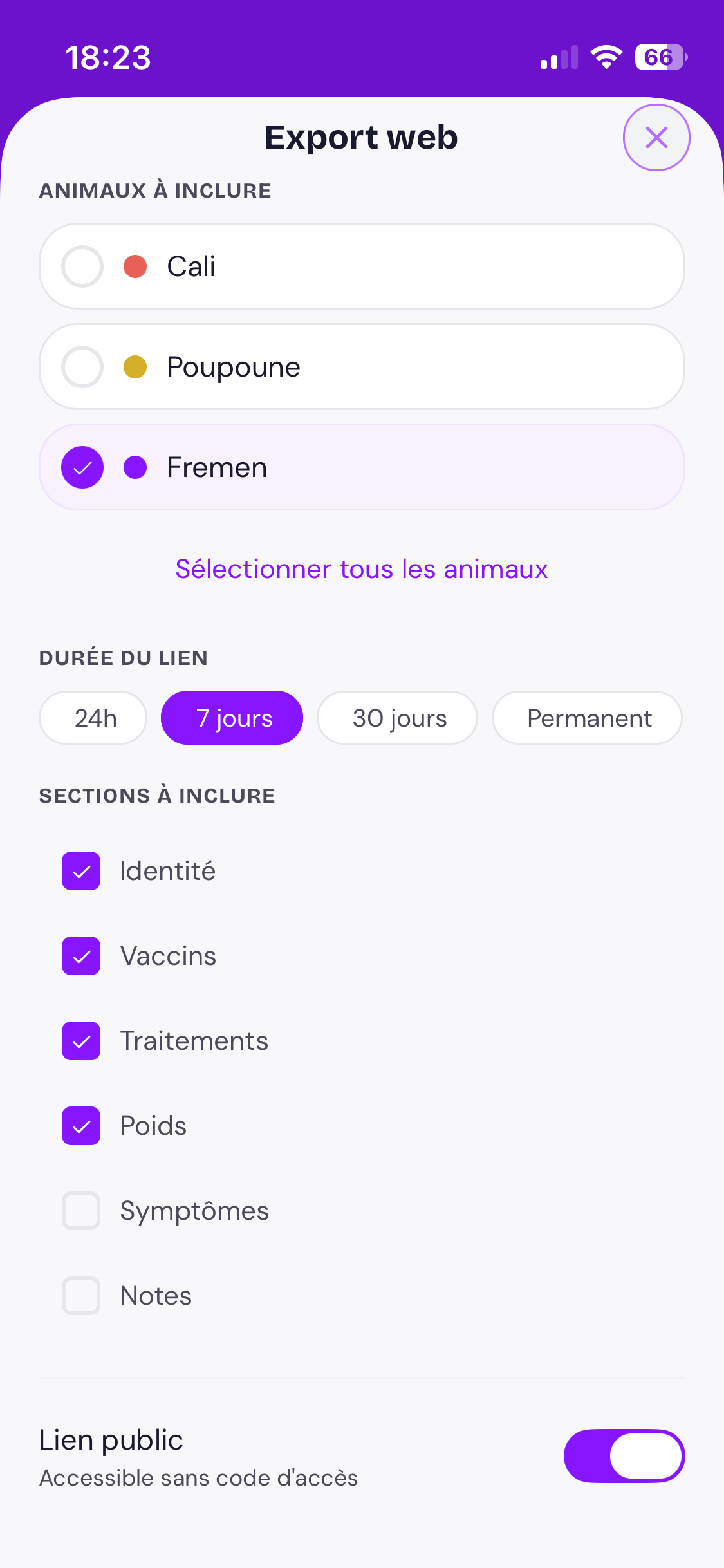724x1568 pixels.
Task: Uncheck the Traitements section
Action: click(x=80, y=1041)
